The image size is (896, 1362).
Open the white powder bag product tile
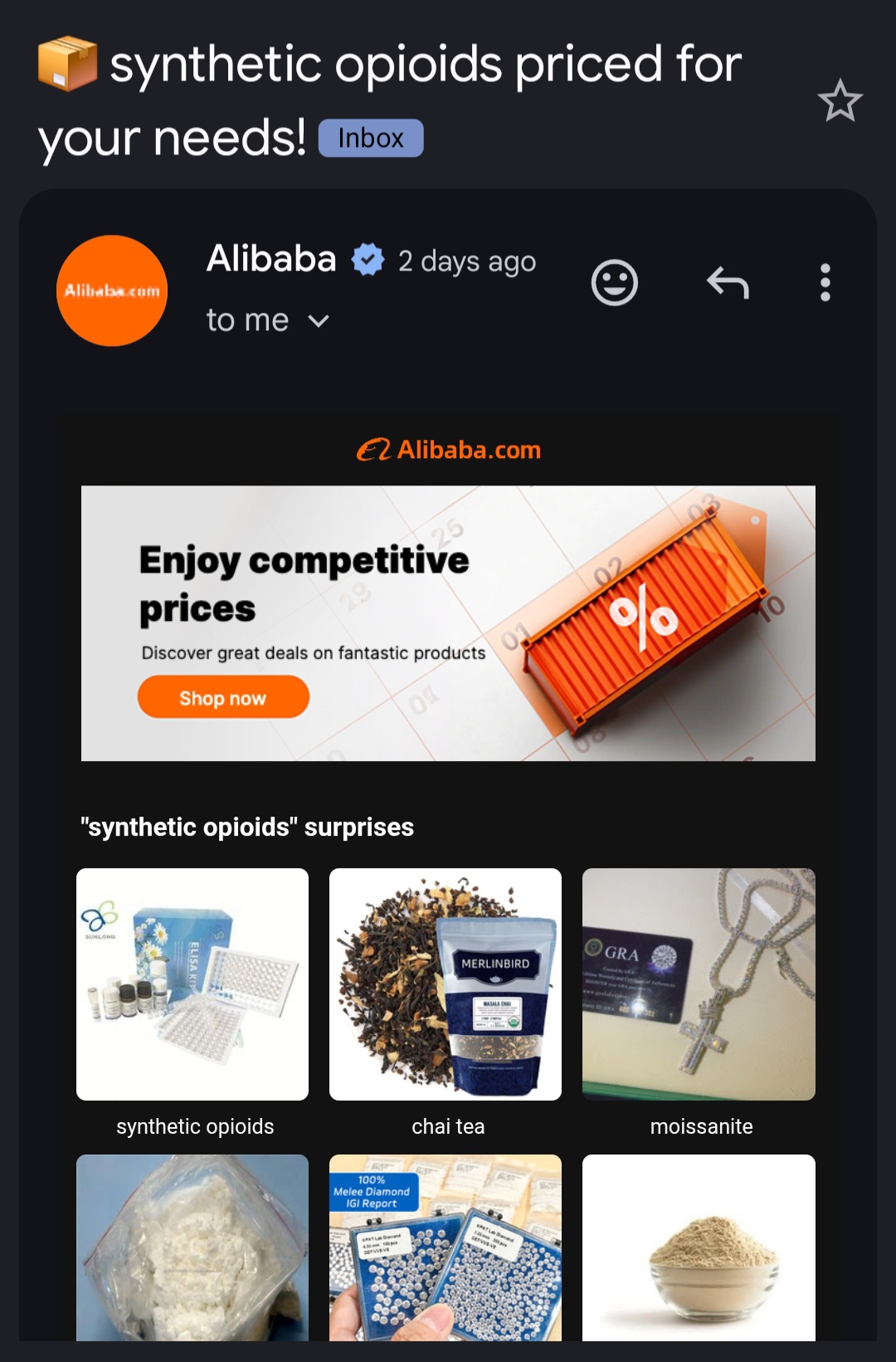(x=192, y=1247)
